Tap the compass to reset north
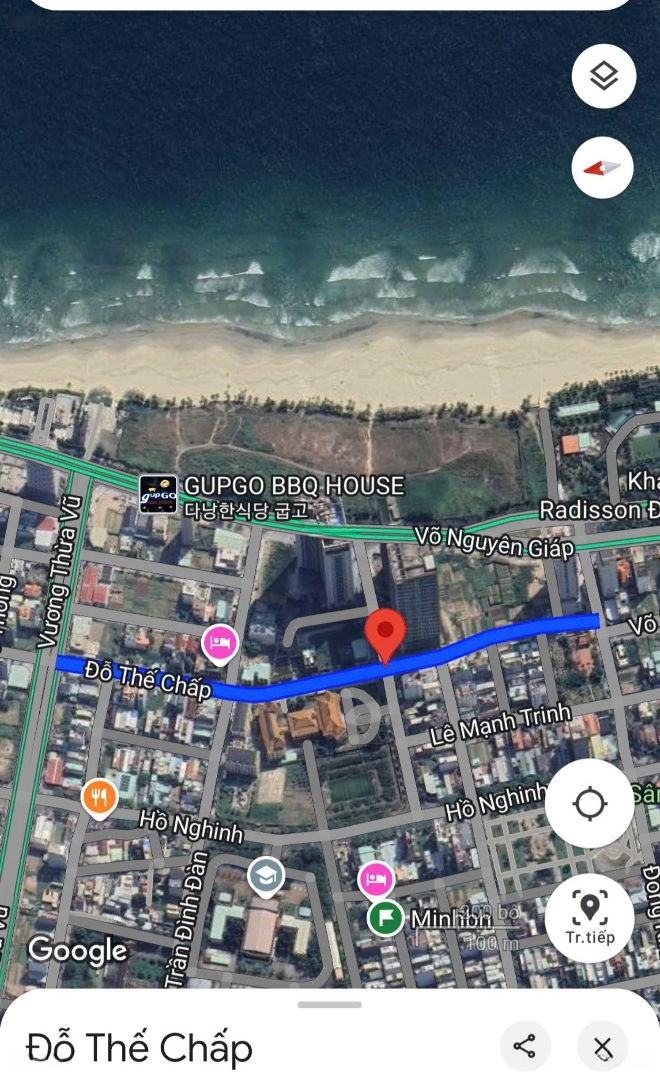660x1080 pixels. coord(602,168)
